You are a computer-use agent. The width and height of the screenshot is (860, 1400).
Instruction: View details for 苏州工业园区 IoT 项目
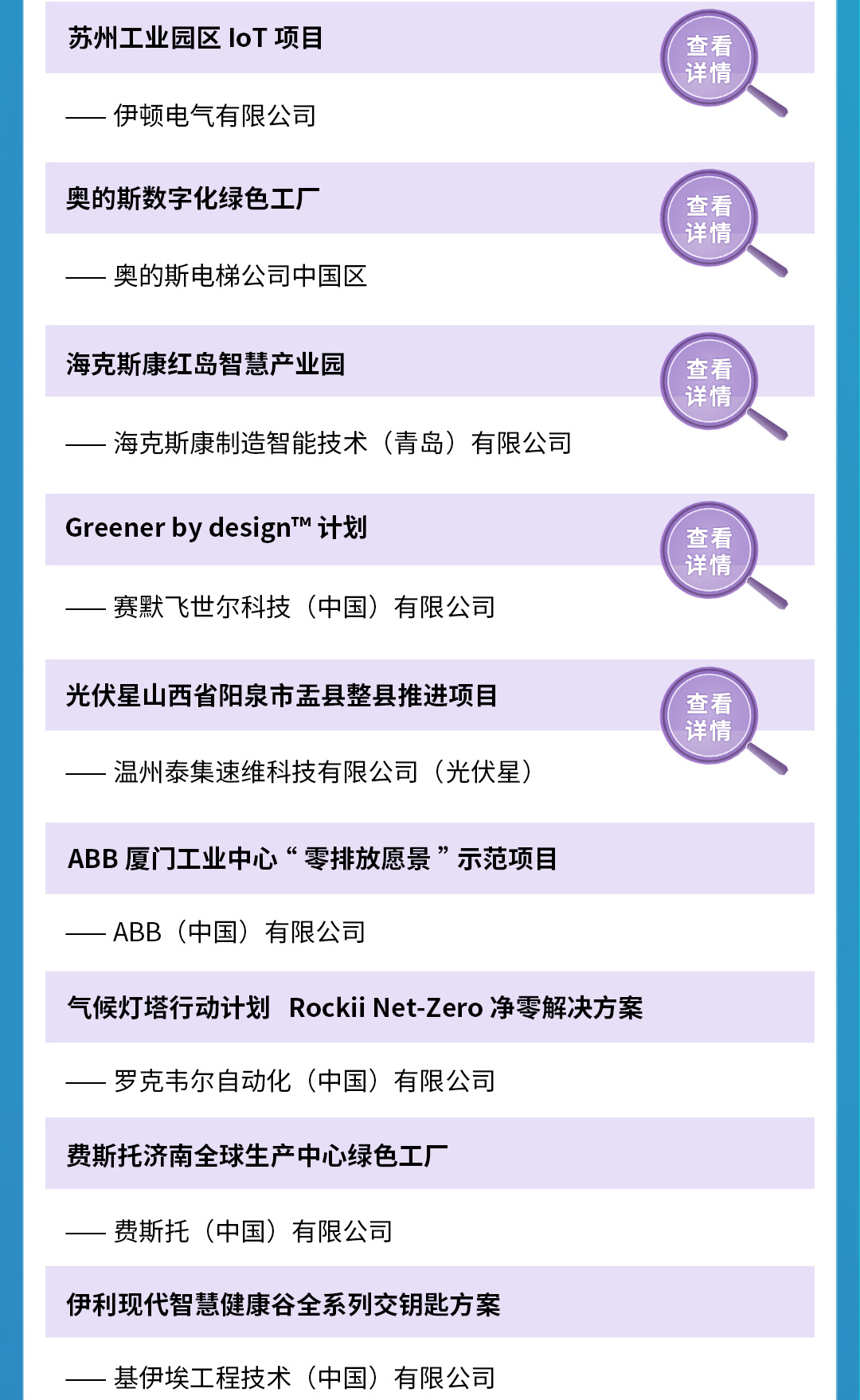coord(709,59)
